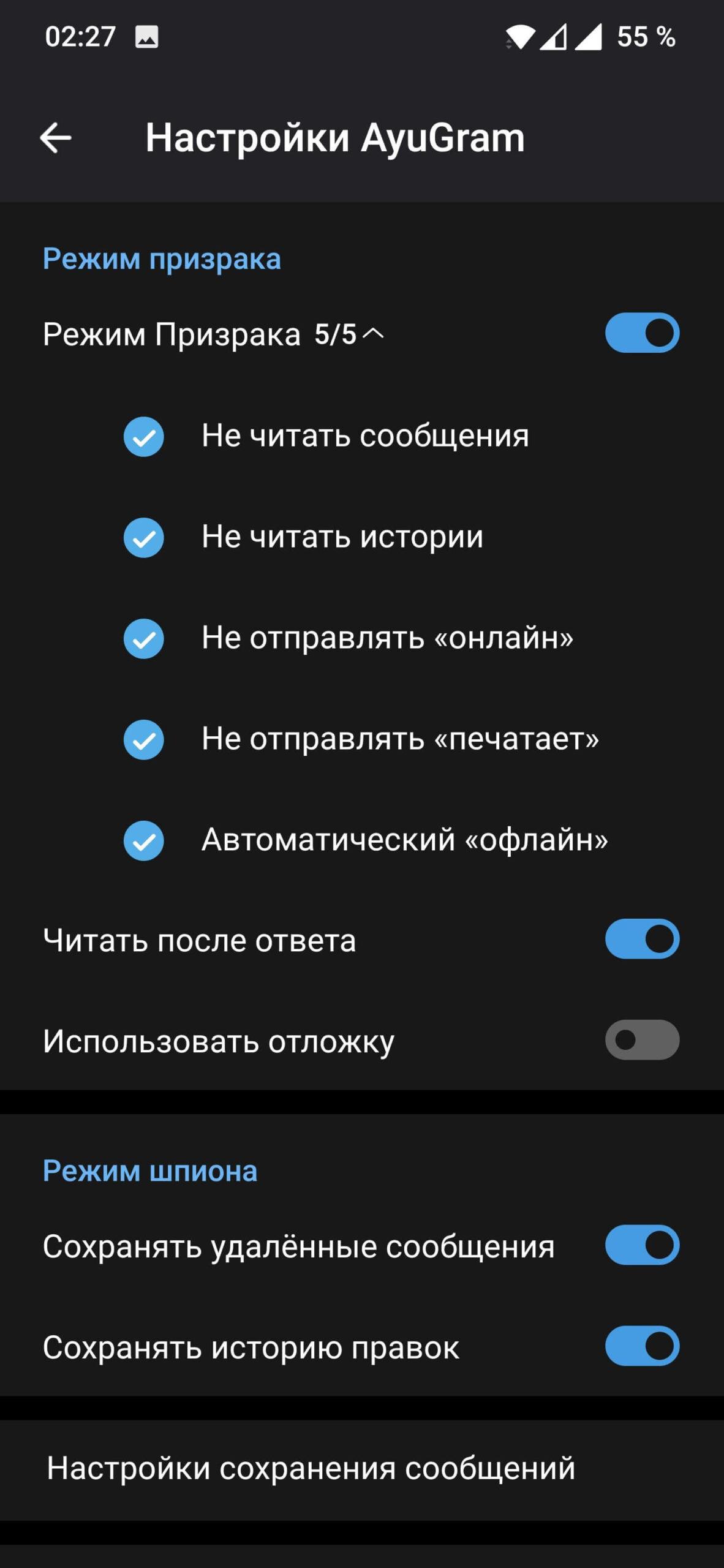The width and height of the screenshot is (724, 1568).
Task: Disable Читать после ответа
Action: (x=642, y=939)
